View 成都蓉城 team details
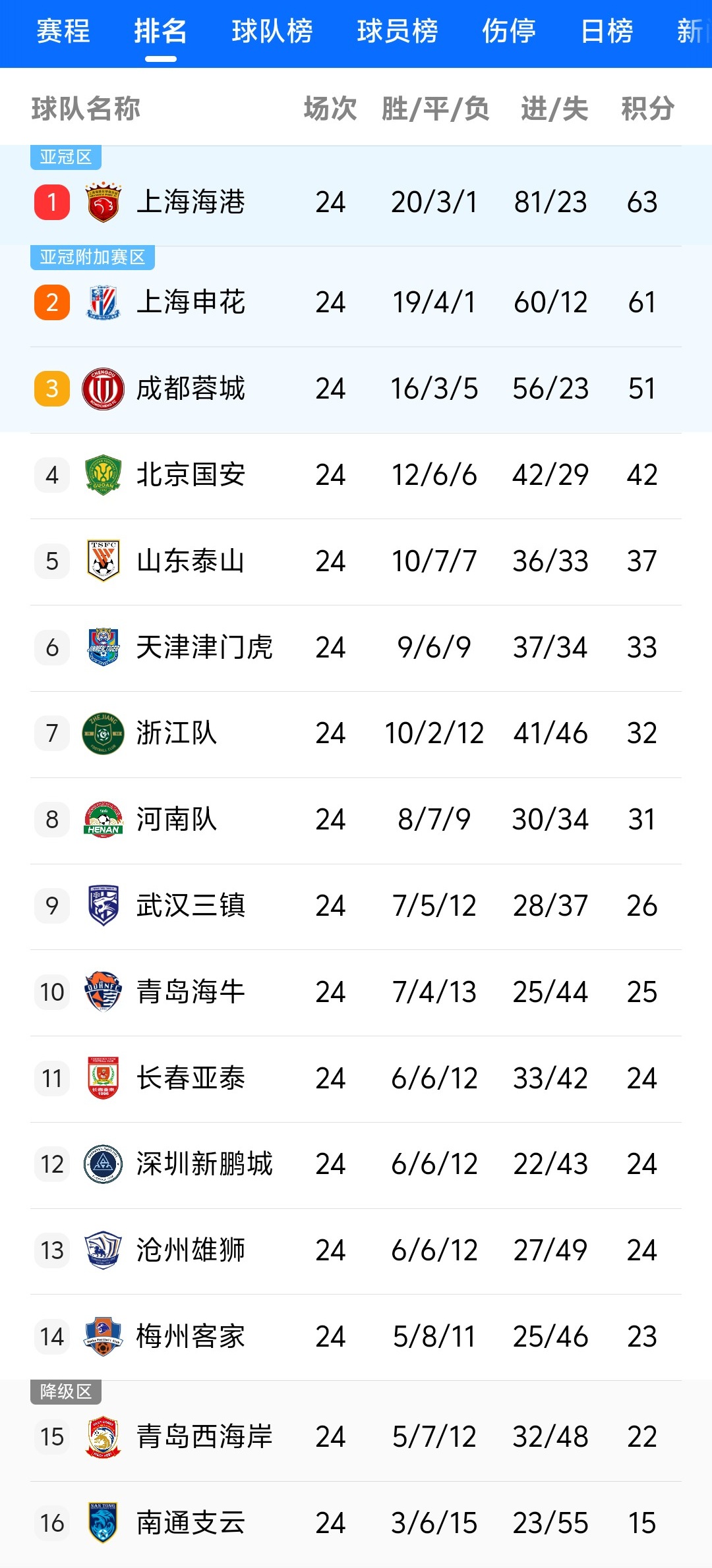 [x=191, y=389]
